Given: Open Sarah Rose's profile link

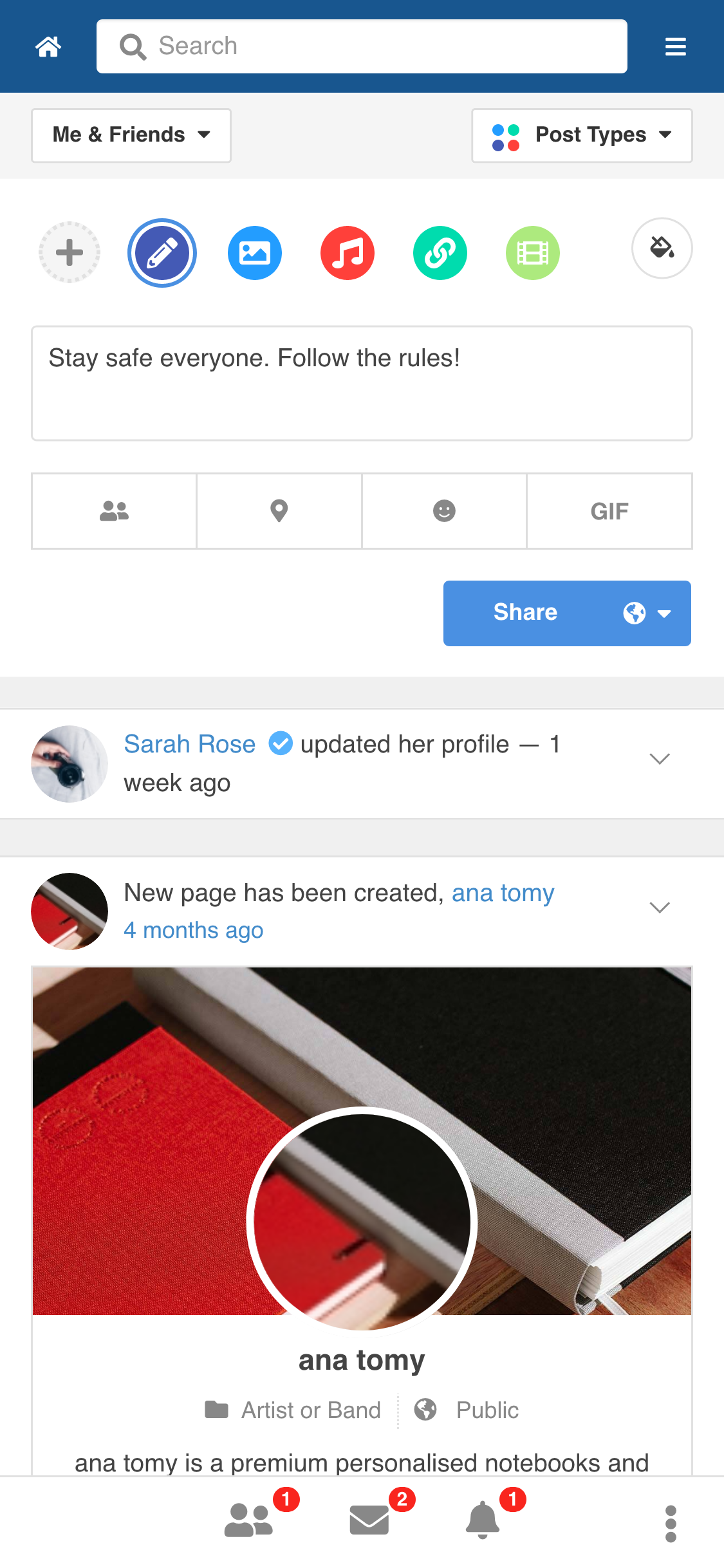Looking at the screenshot, I should pyautogui.click(x=190, y=744).
